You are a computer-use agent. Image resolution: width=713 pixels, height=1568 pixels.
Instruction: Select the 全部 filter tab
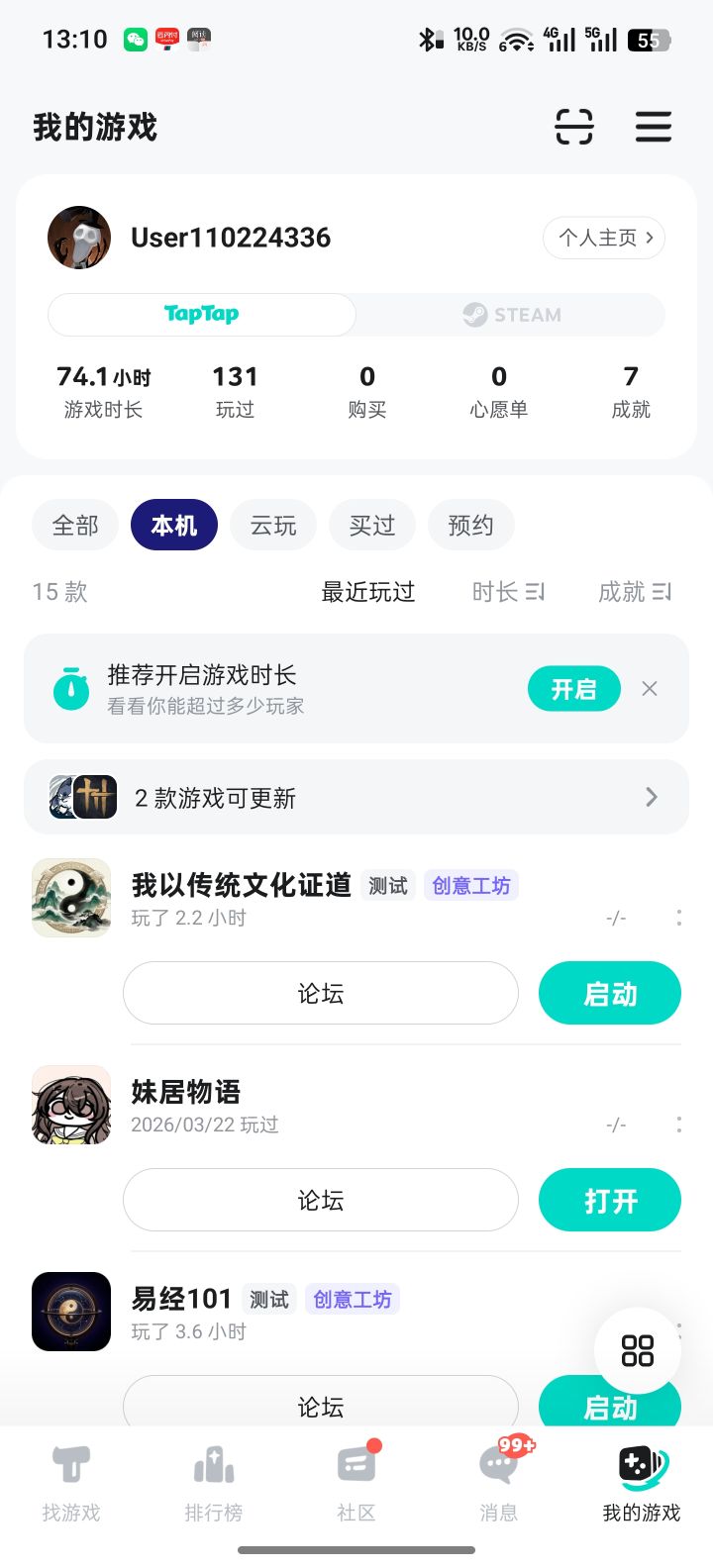pos(74,525)
